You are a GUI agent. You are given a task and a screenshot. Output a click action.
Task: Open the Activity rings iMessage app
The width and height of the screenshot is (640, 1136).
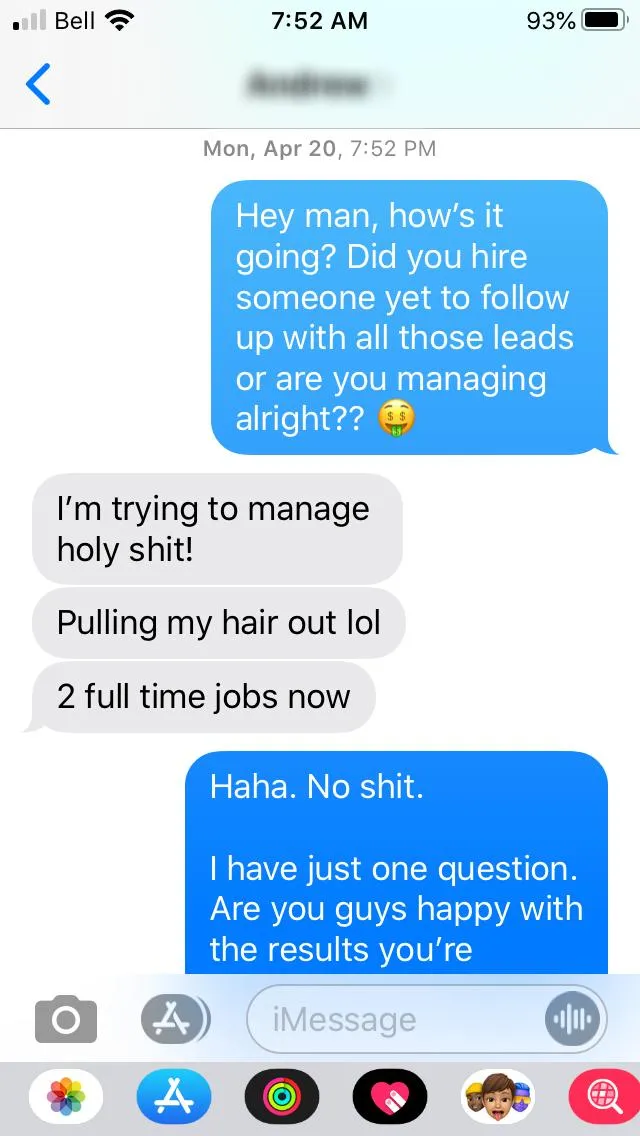tap(282, 1099)
